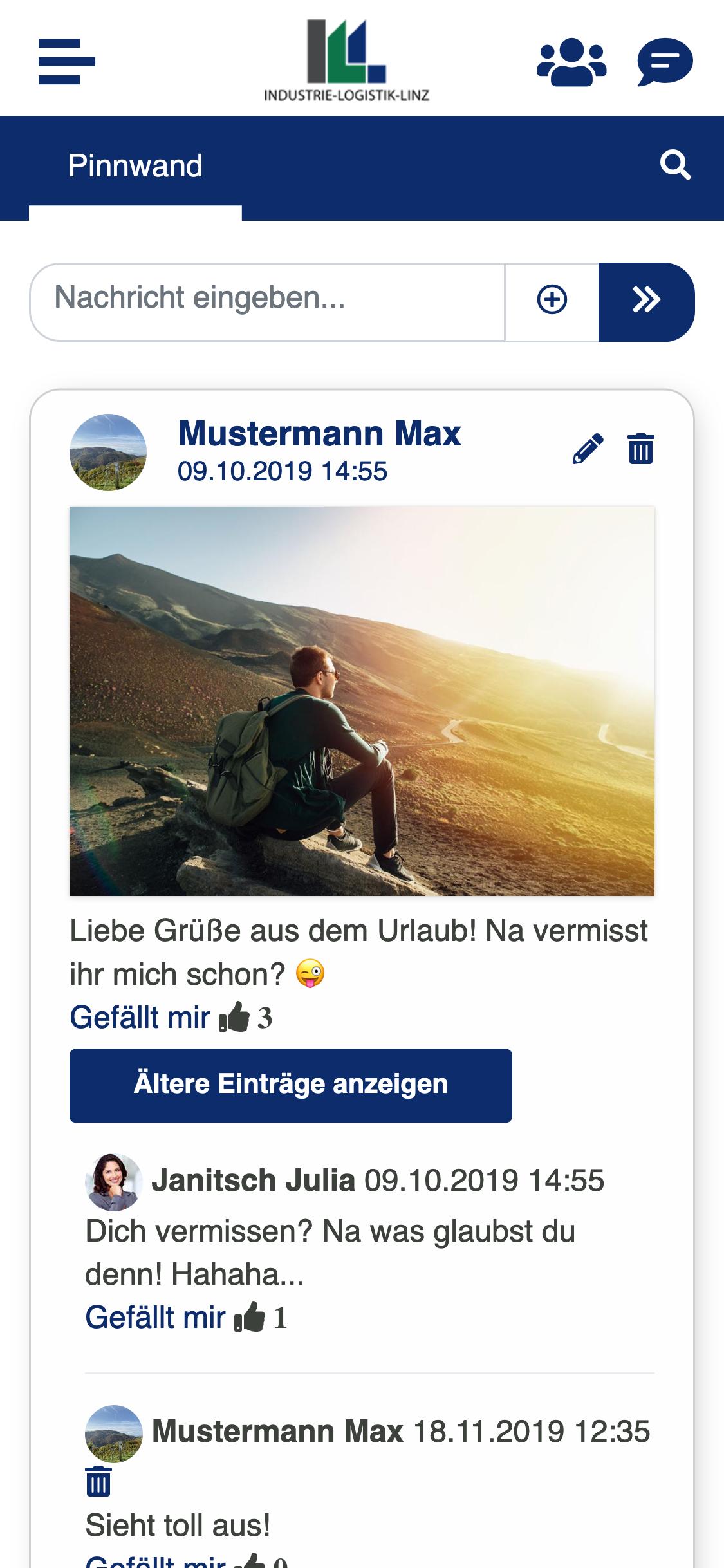Tap the search magnifier icon

(675, 166)
